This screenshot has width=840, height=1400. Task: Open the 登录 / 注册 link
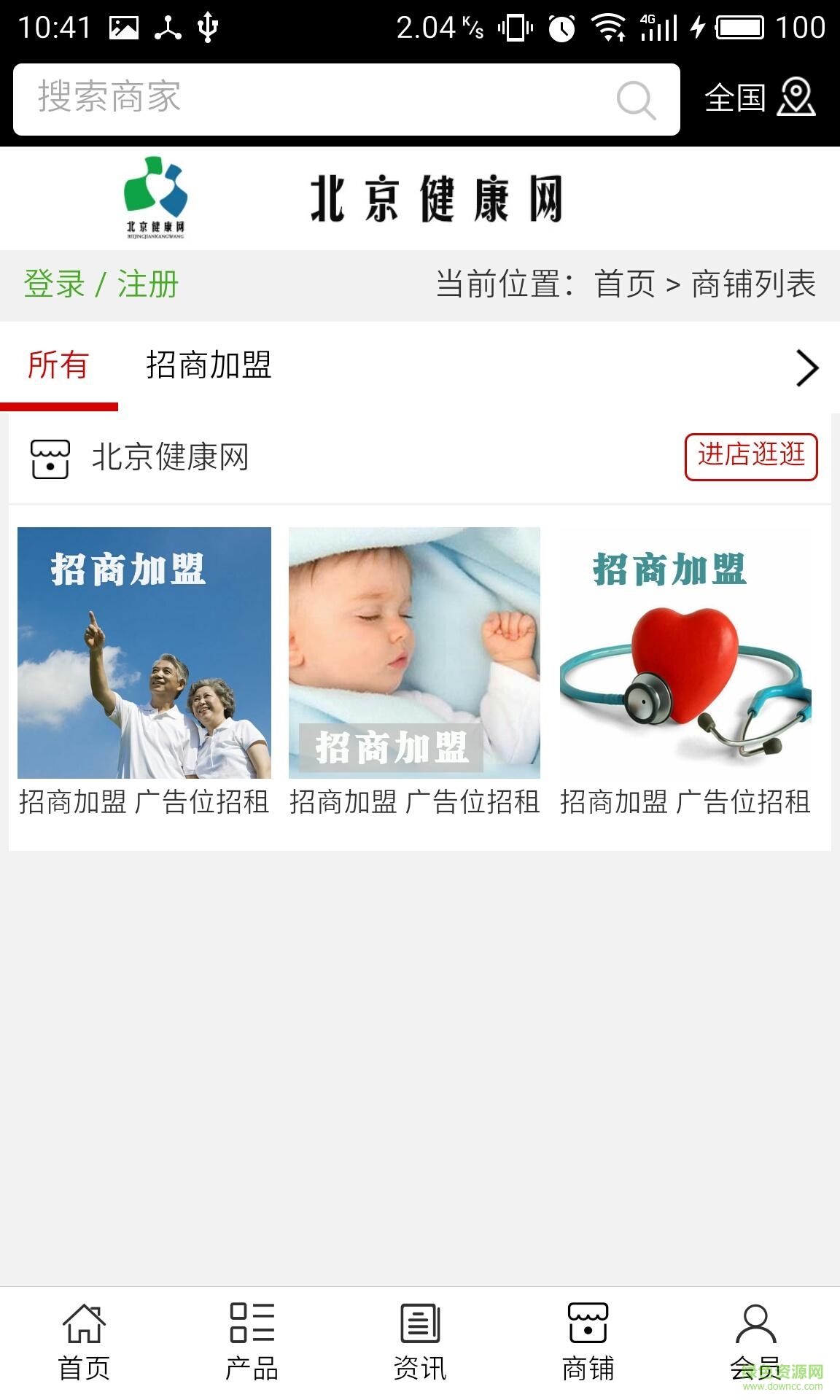pos(101,284)
